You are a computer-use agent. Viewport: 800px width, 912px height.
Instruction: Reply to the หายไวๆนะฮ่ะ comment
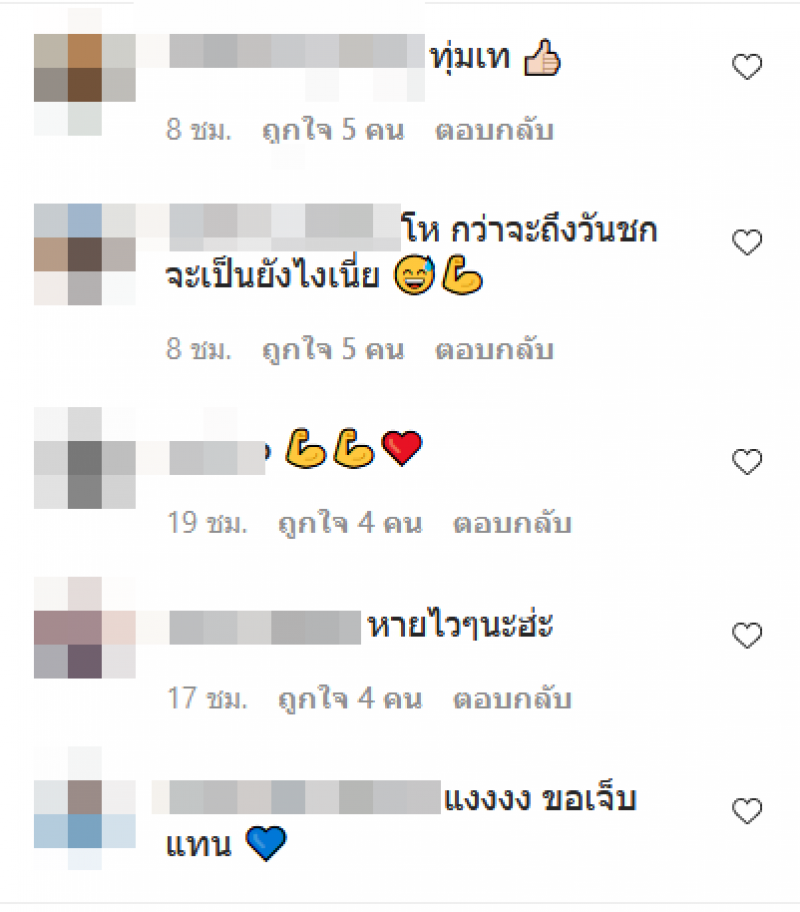[x=511, y=698]
